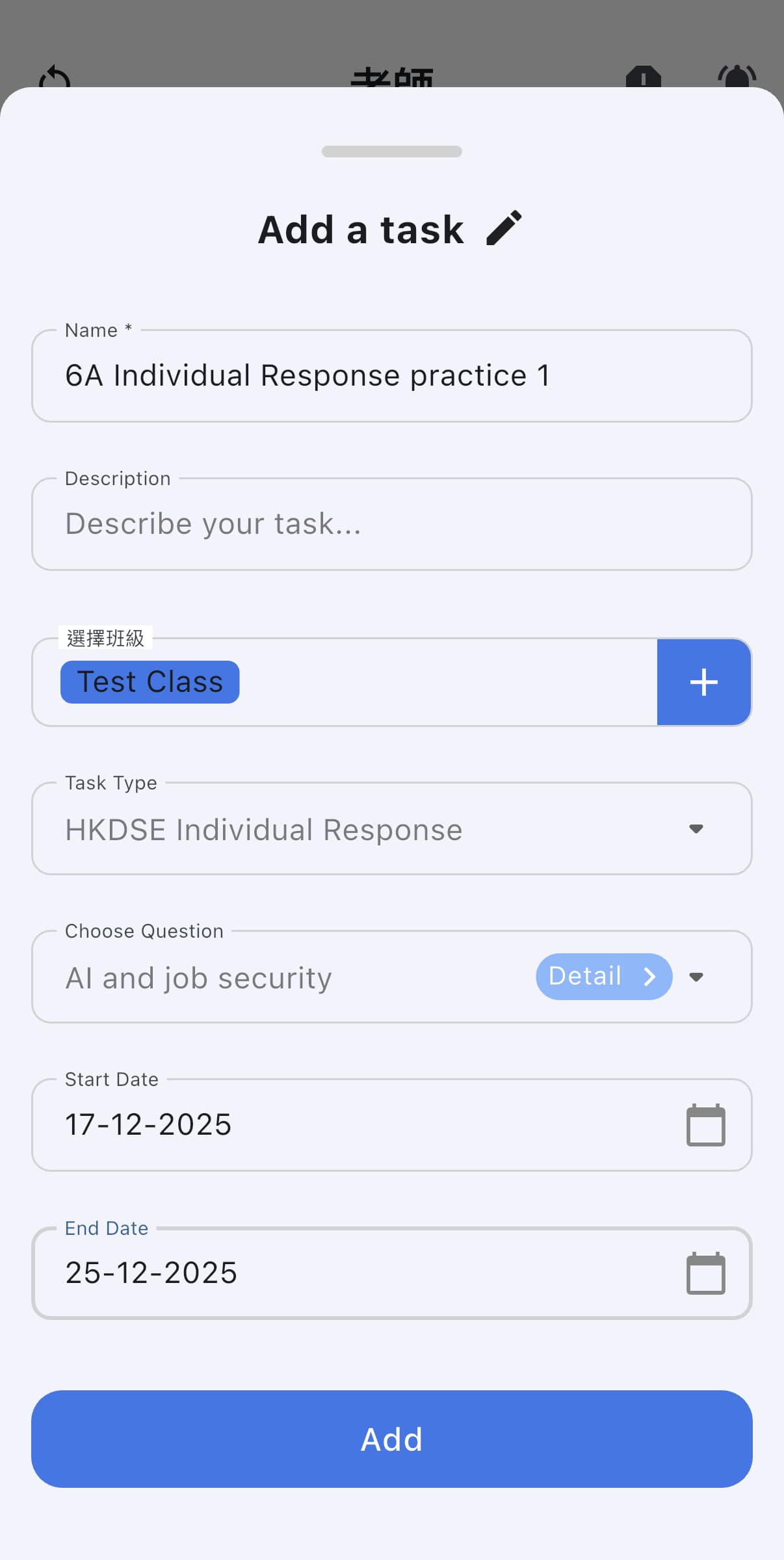Tap the blue plus icon to add another class
The height and width of the screenshot is (1560, 784).
click(704, 681)
